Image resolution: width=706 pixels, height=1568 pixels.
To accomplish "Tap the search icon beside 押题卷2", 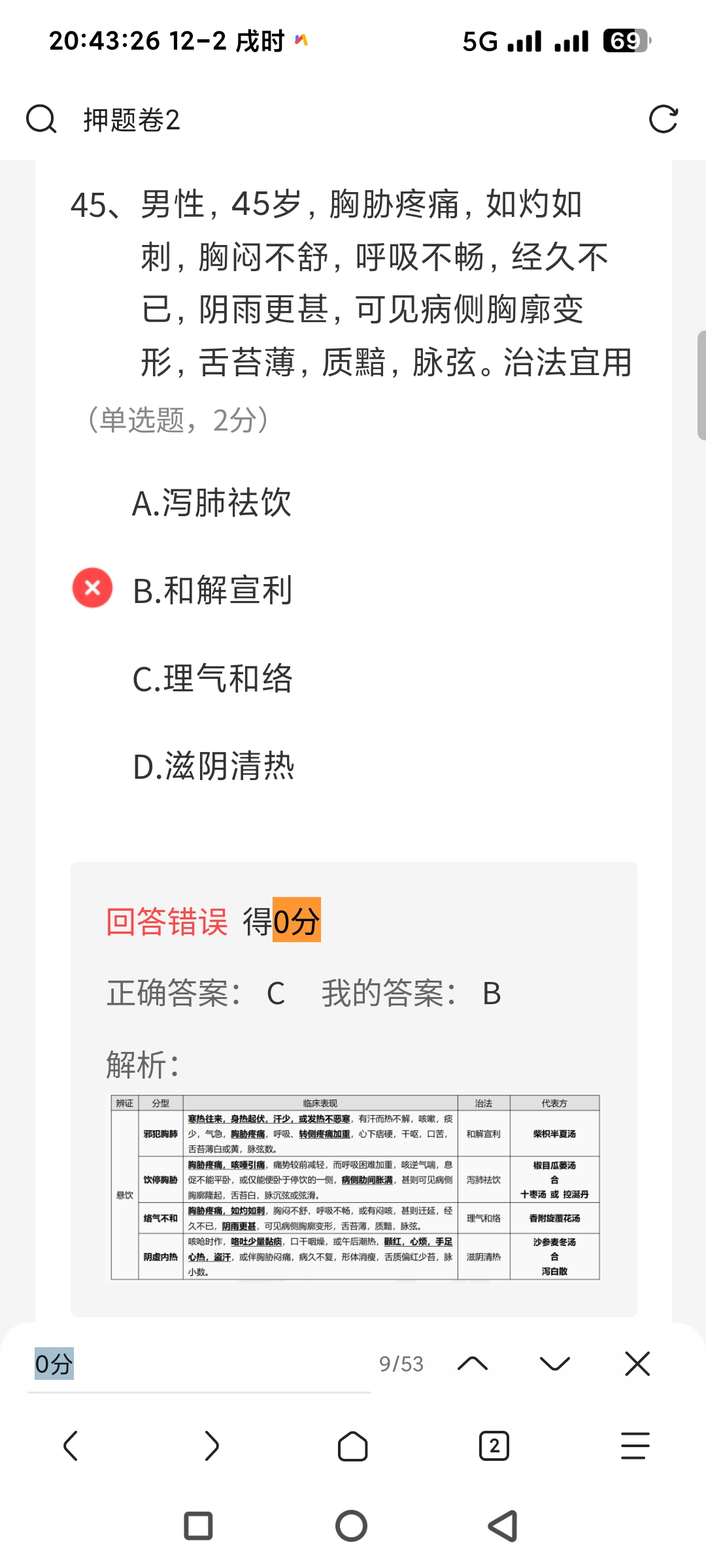I will tap(41, 120).
